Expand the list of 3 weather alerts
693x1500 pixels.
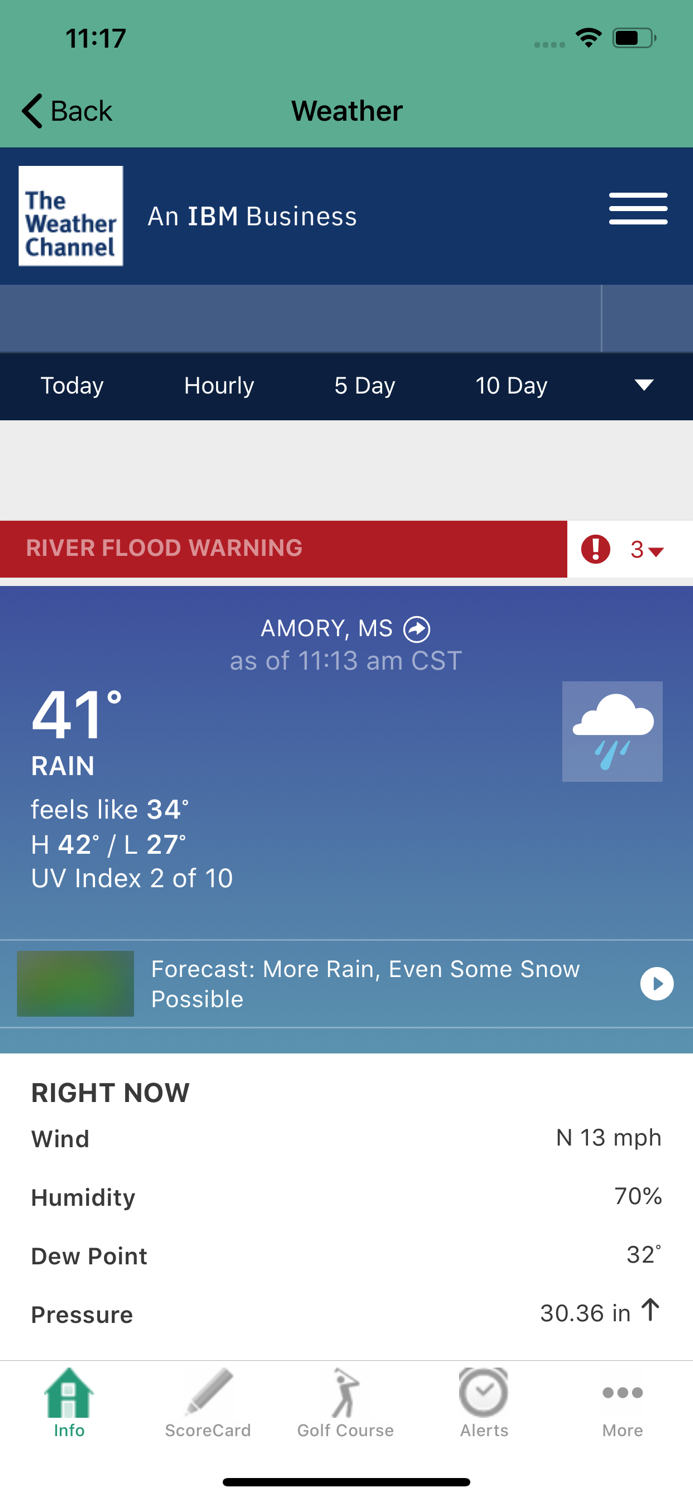[631, 549]
